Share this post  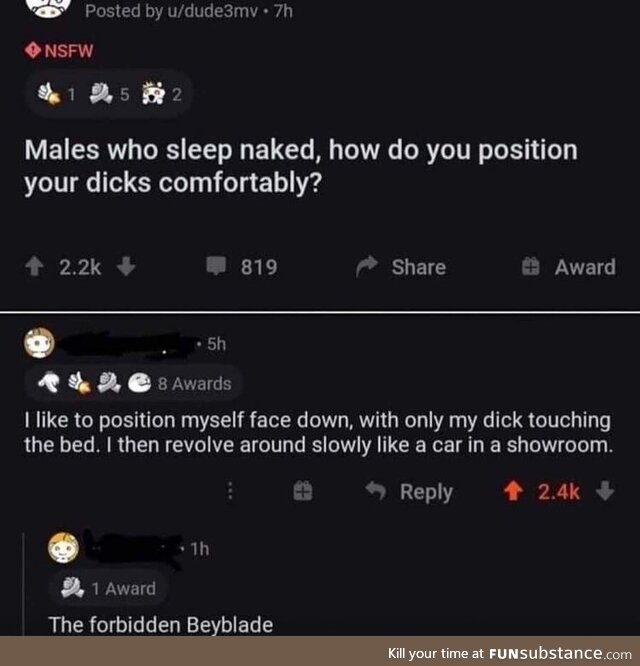point(402,267)
